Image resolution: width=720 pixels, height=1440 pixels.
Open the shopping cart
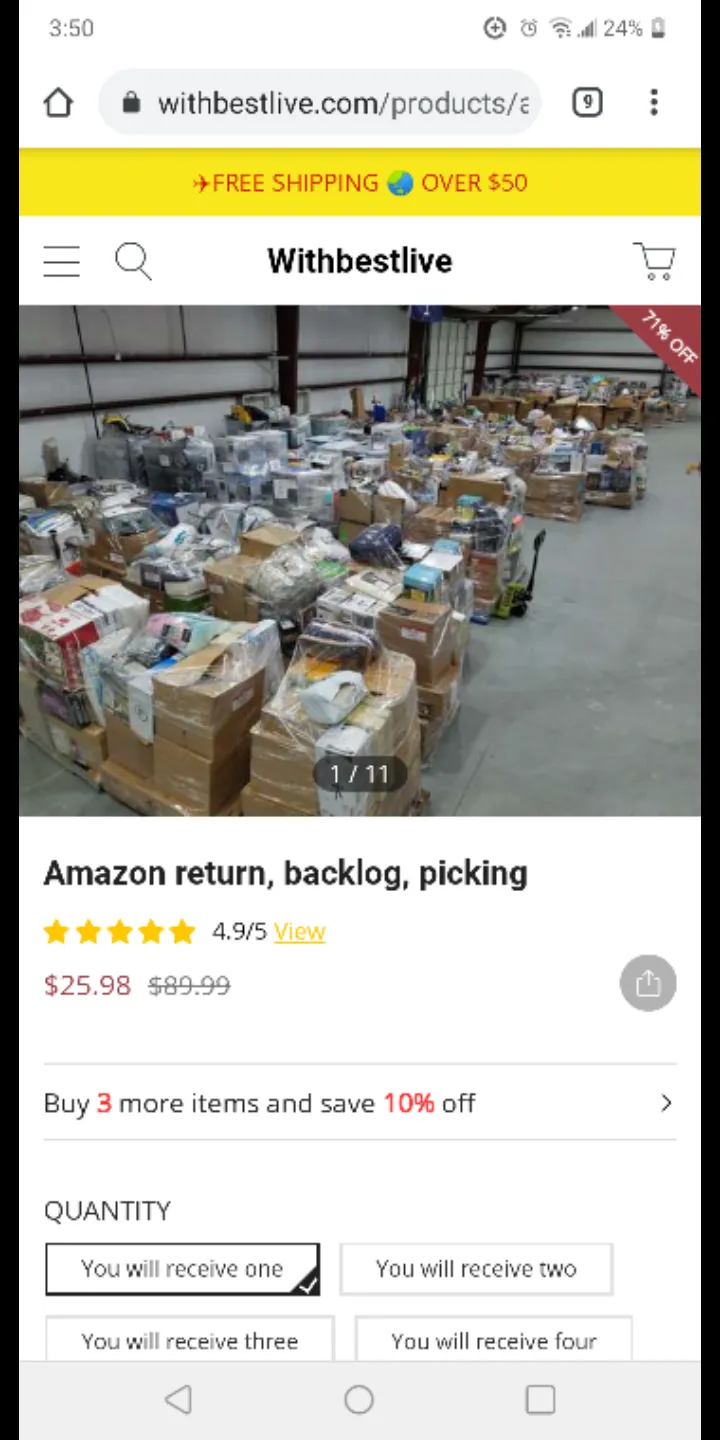(655, 261)
